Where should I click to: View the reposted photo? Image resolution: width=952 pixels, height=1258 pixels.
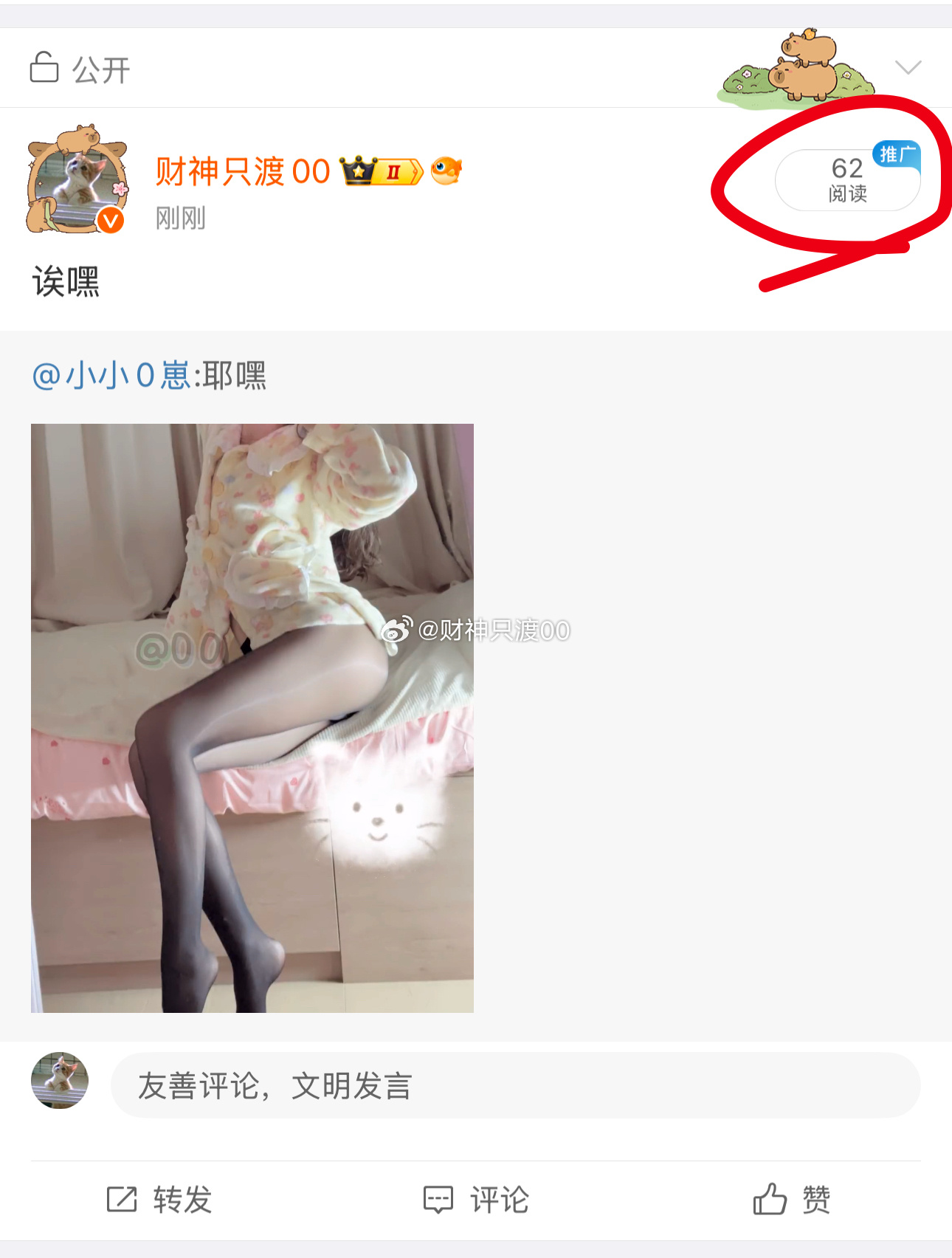(252, 718)
